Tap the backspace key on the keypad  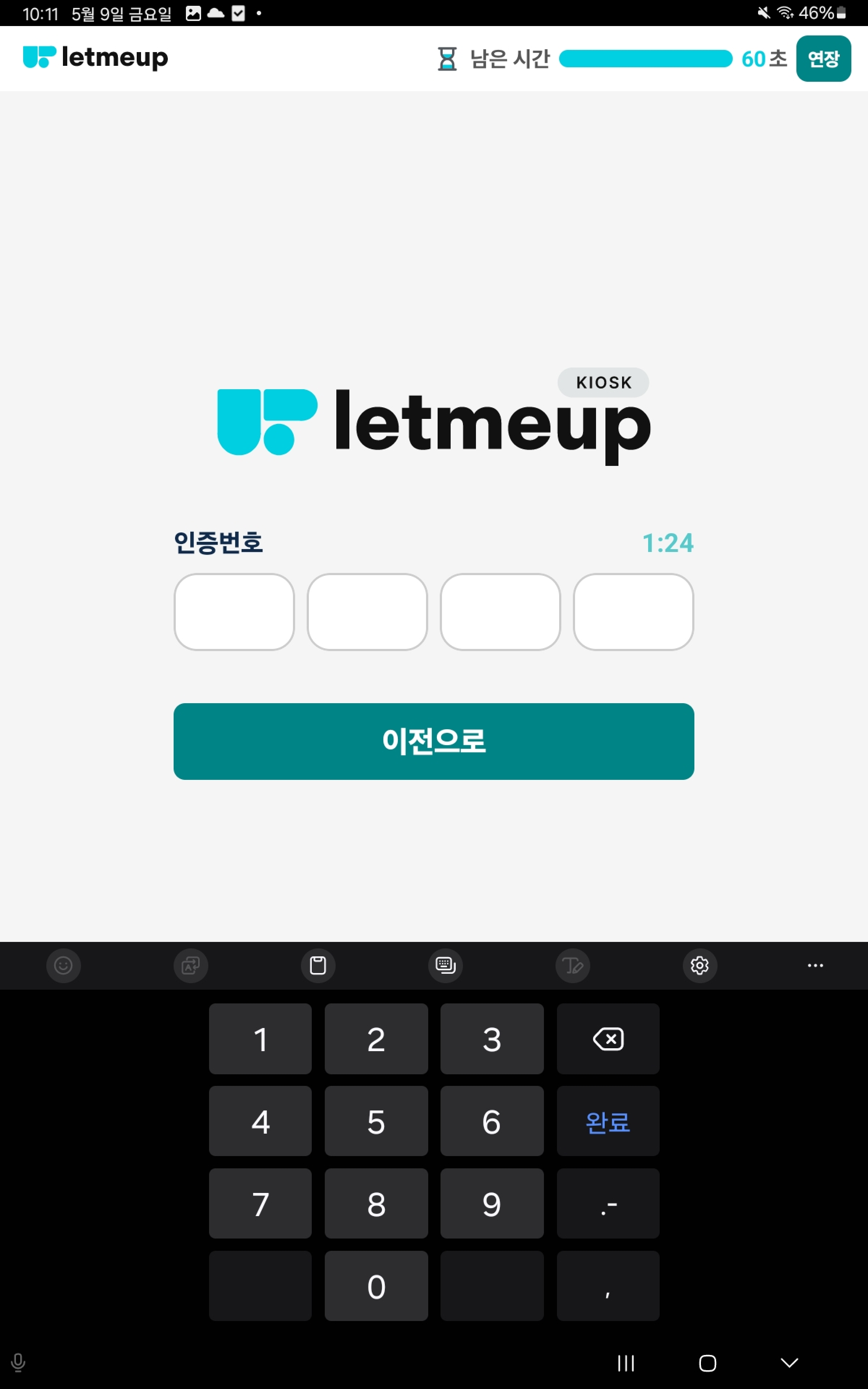tap(607, 1039)
